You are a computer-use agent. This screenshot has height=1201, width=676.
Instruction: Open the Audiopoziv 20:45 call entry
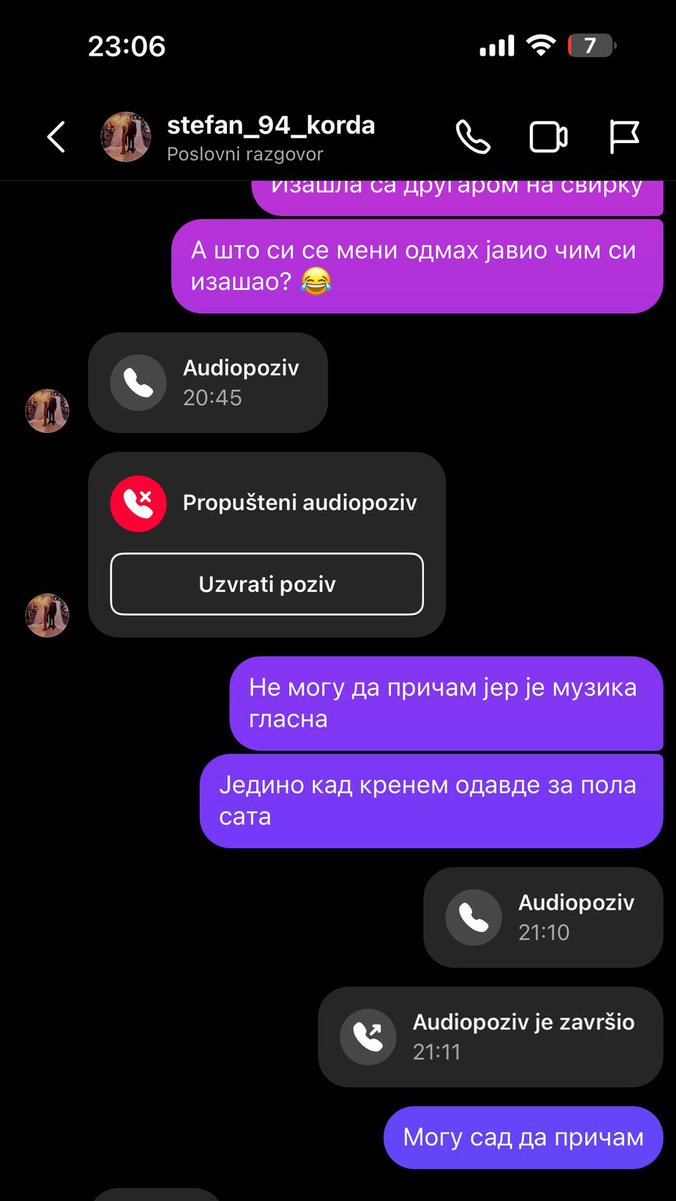(x=208, y=383)
